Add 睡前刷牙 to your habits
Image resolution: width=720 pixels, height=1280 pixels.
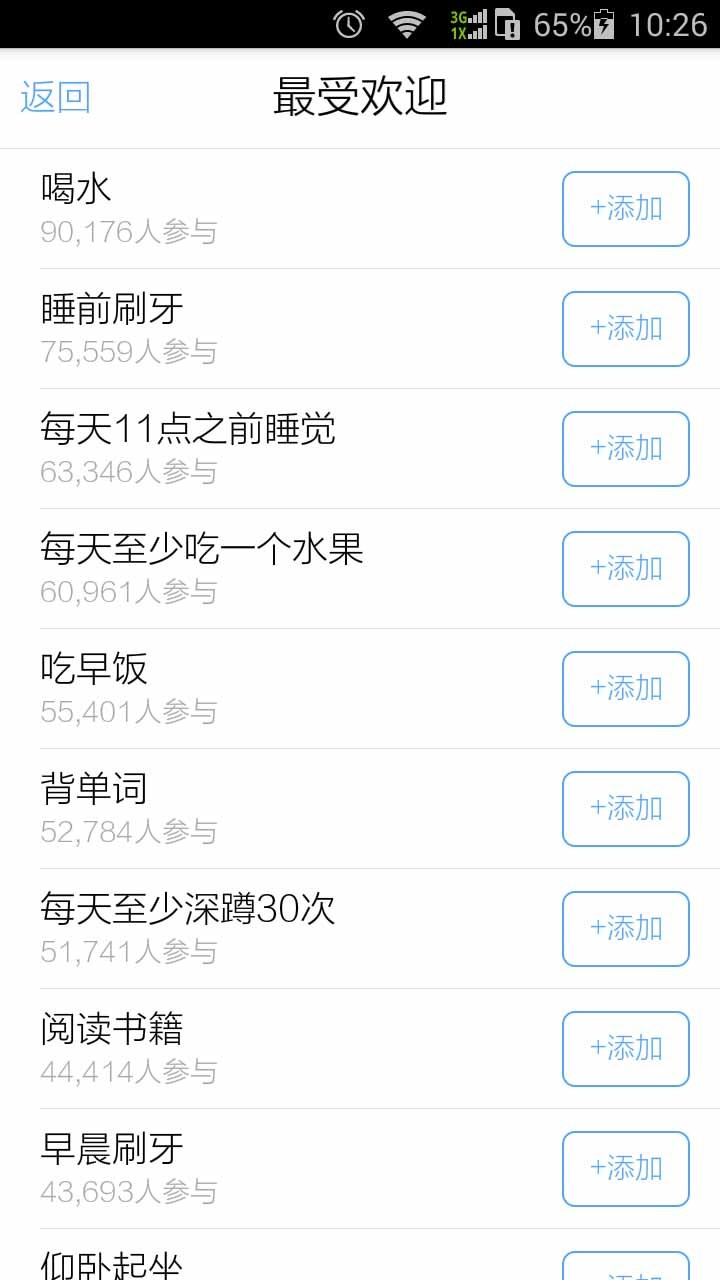click(625, 329)
